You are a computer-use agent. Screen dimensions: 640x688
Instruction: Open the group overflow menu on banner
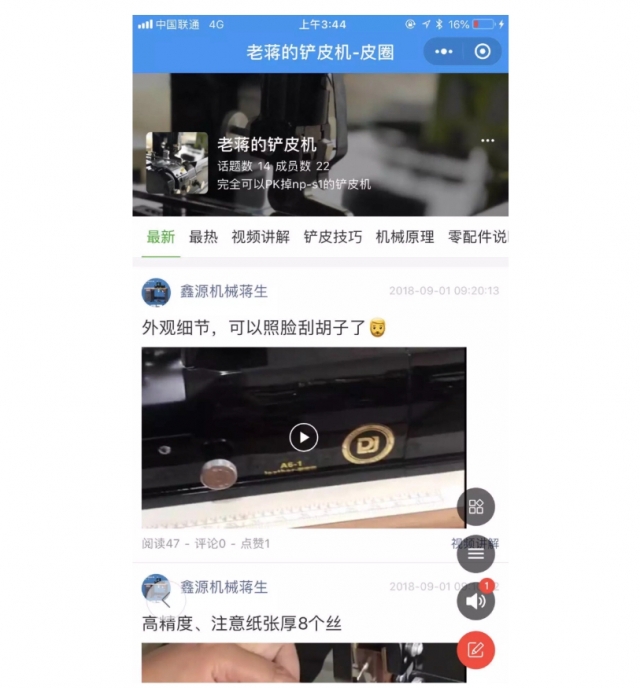pos(487,141)
